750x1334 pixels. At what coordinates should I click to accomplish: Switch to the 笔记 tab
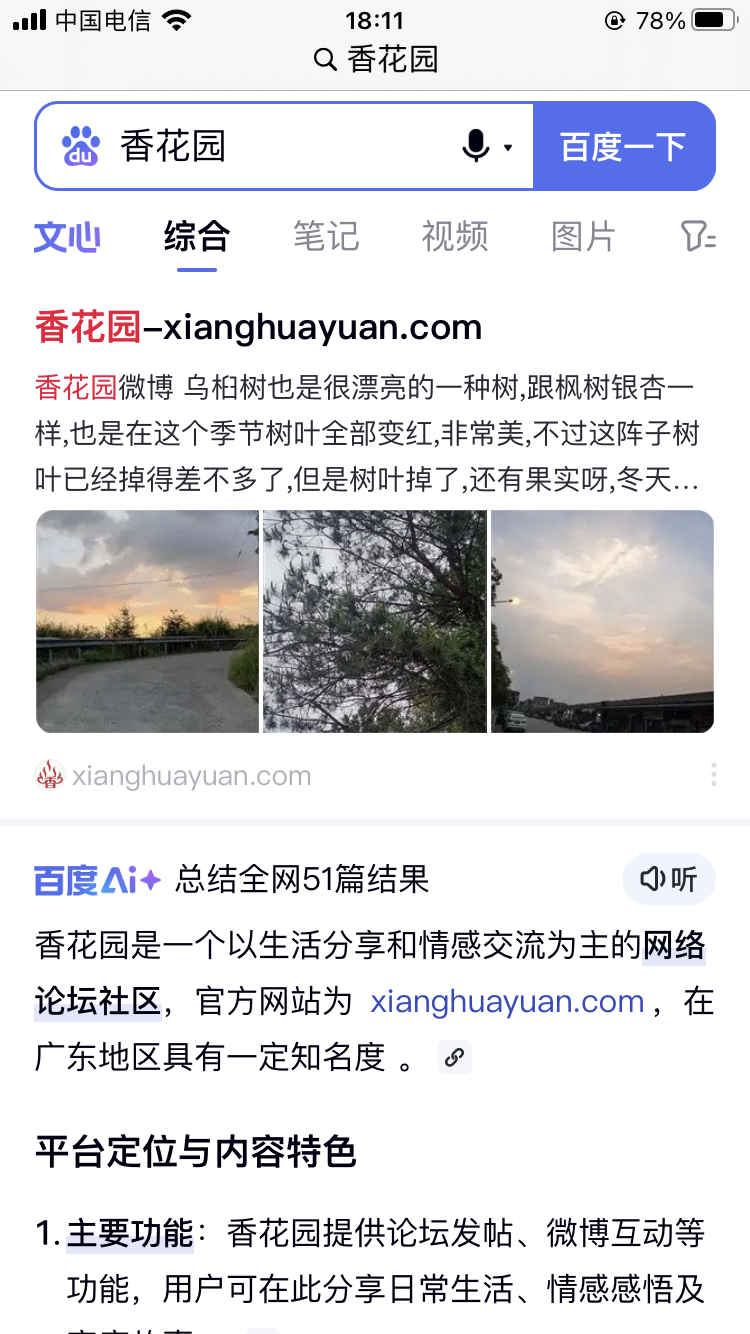(x=326, y=237)
